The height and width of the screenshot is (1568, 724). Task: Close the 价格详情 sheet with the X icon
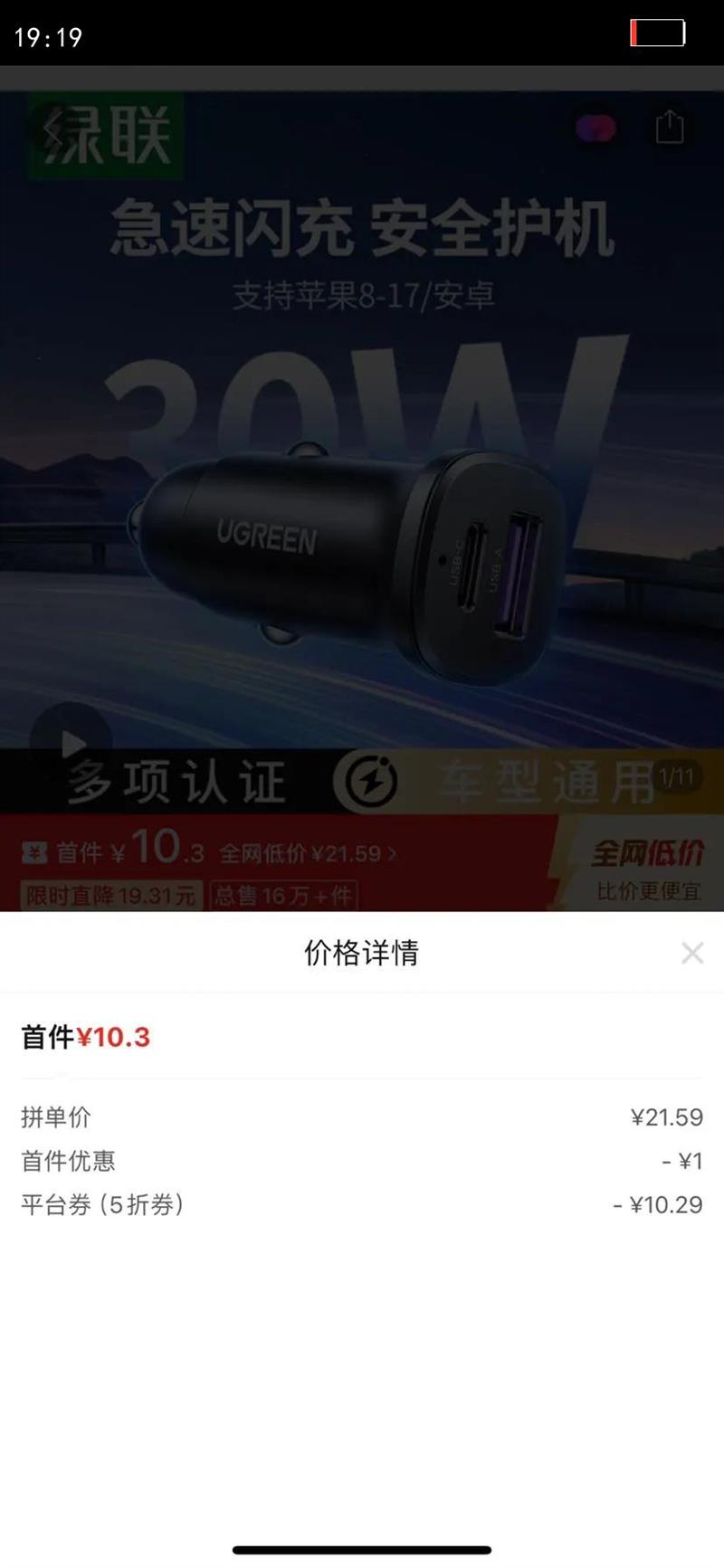[x=693, y=952]
